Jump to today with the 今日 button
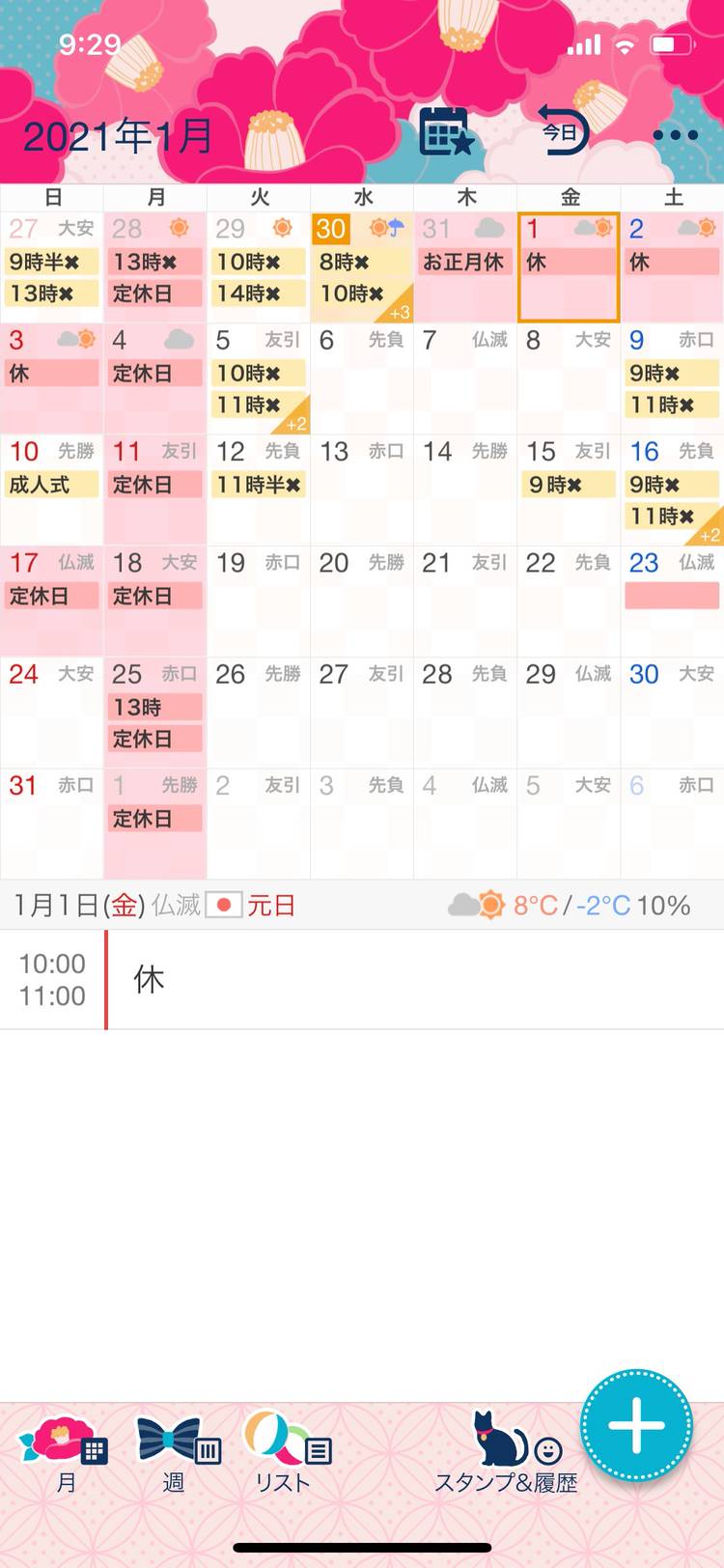The width and height of the screenshot is (724, 1568). pos(563,132)
